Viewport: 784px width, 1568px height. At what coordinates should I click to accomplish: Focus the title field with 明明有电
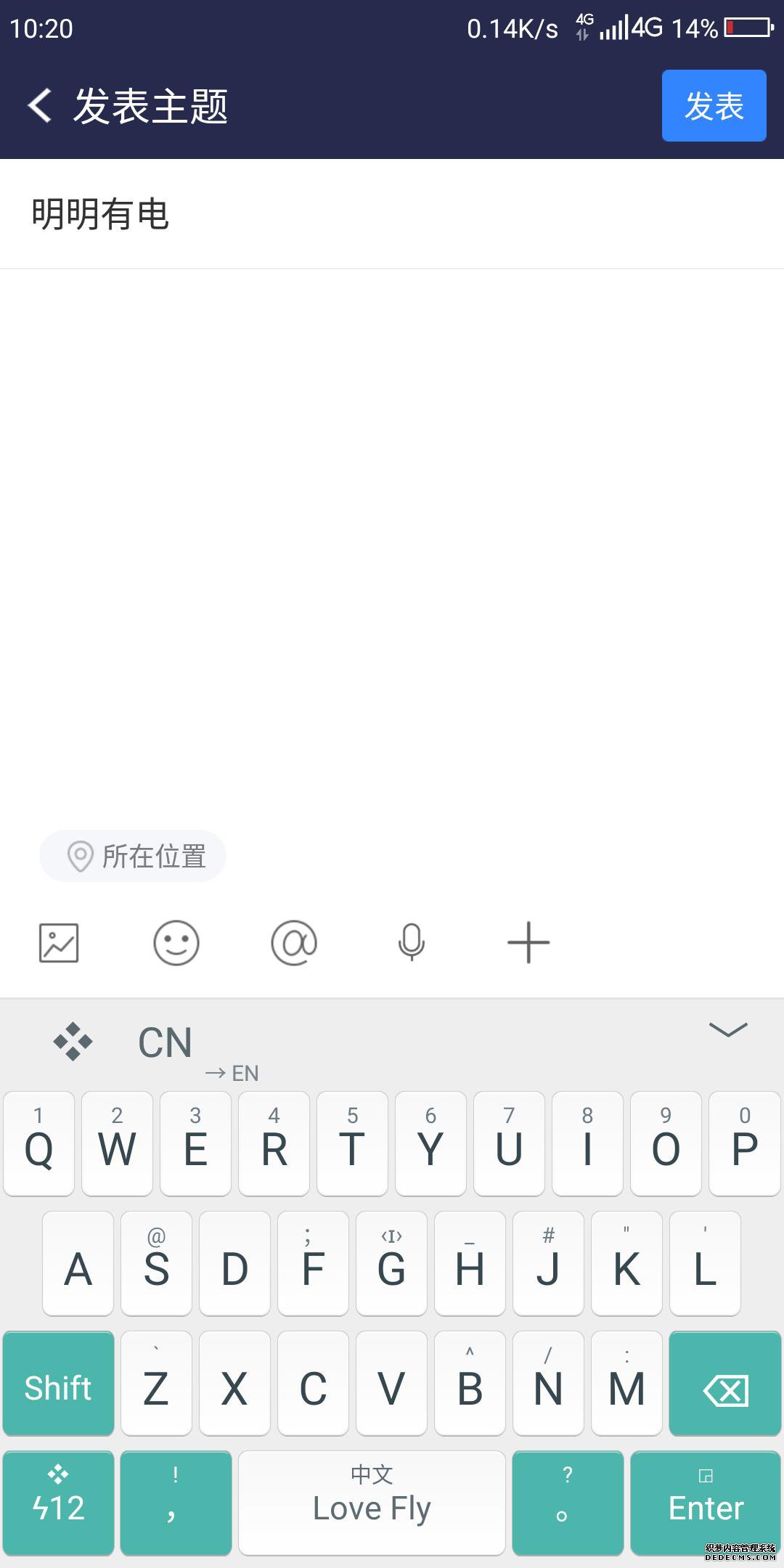[x=392, y=214]
